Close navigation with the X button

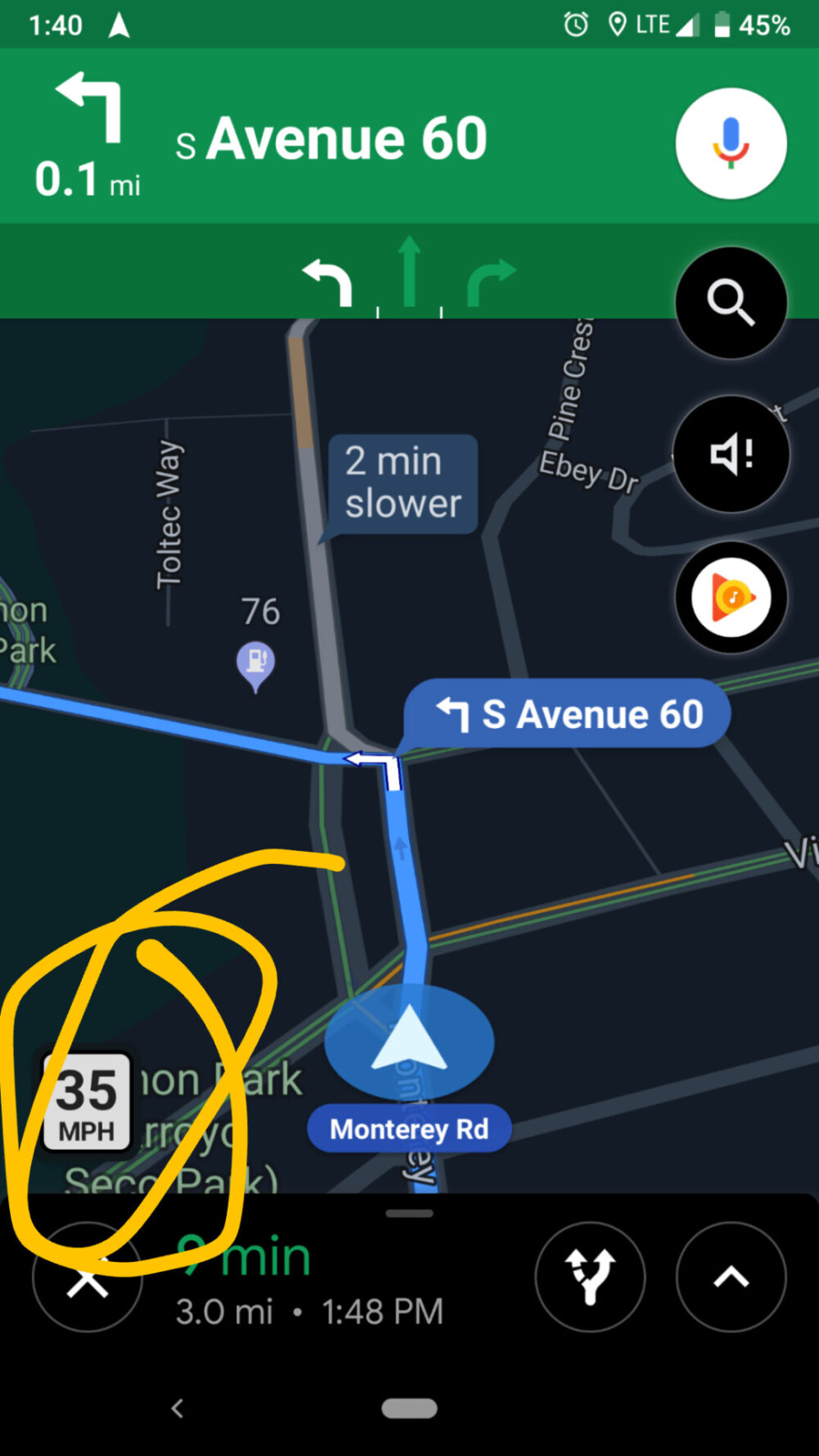(88, 1279)
